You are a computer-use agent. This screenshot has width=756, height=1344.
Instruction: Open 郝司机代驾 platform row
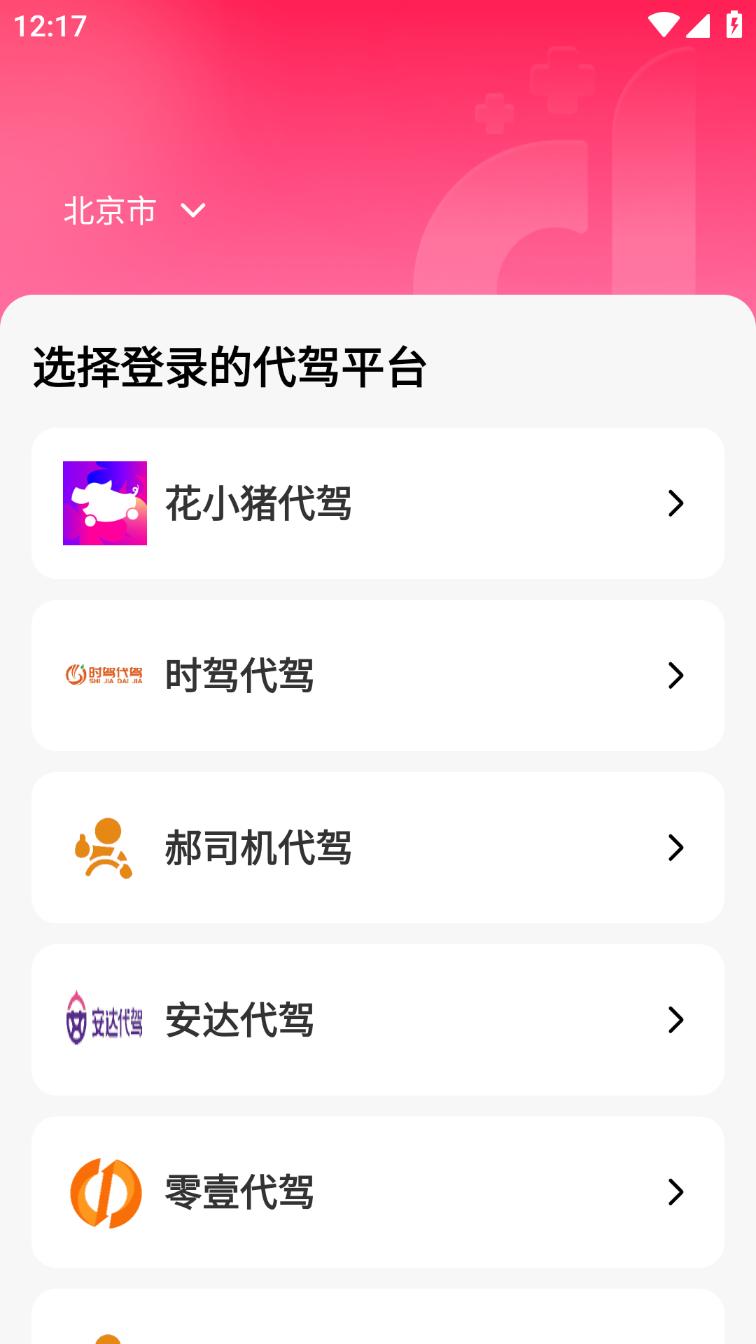(377, 848)
